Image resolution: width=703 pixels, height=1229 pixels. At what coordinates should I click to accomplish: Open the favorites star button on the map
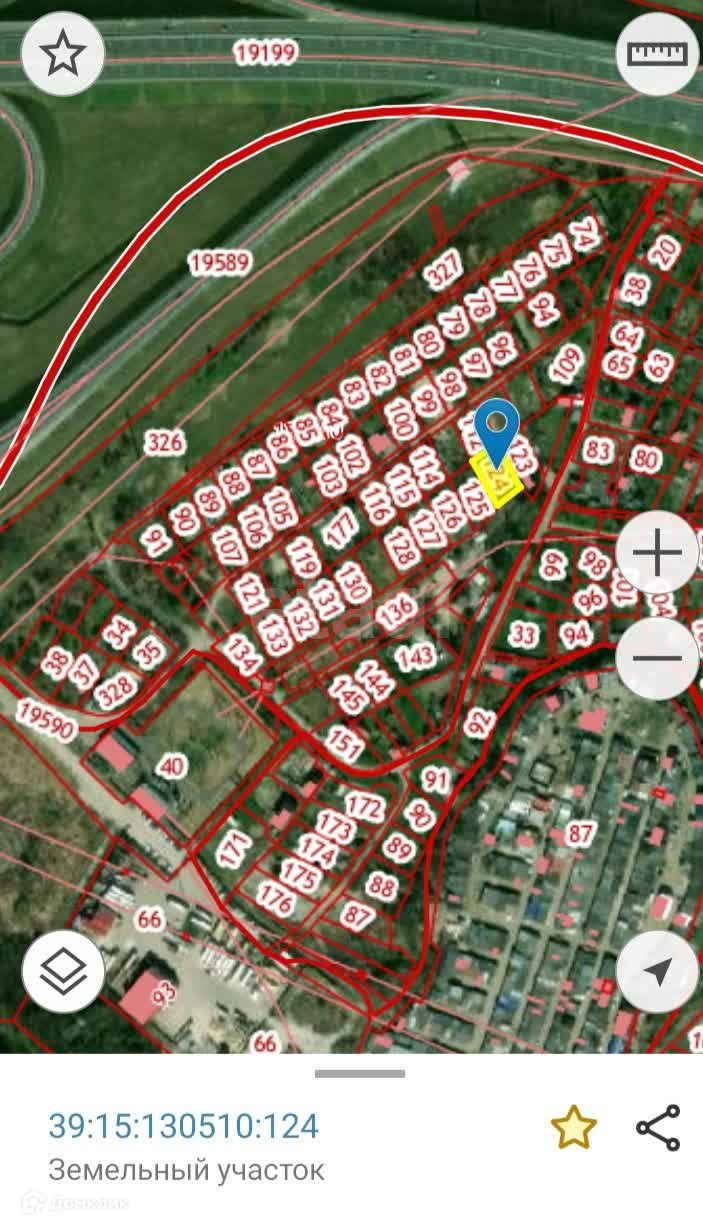click(63, 55)
